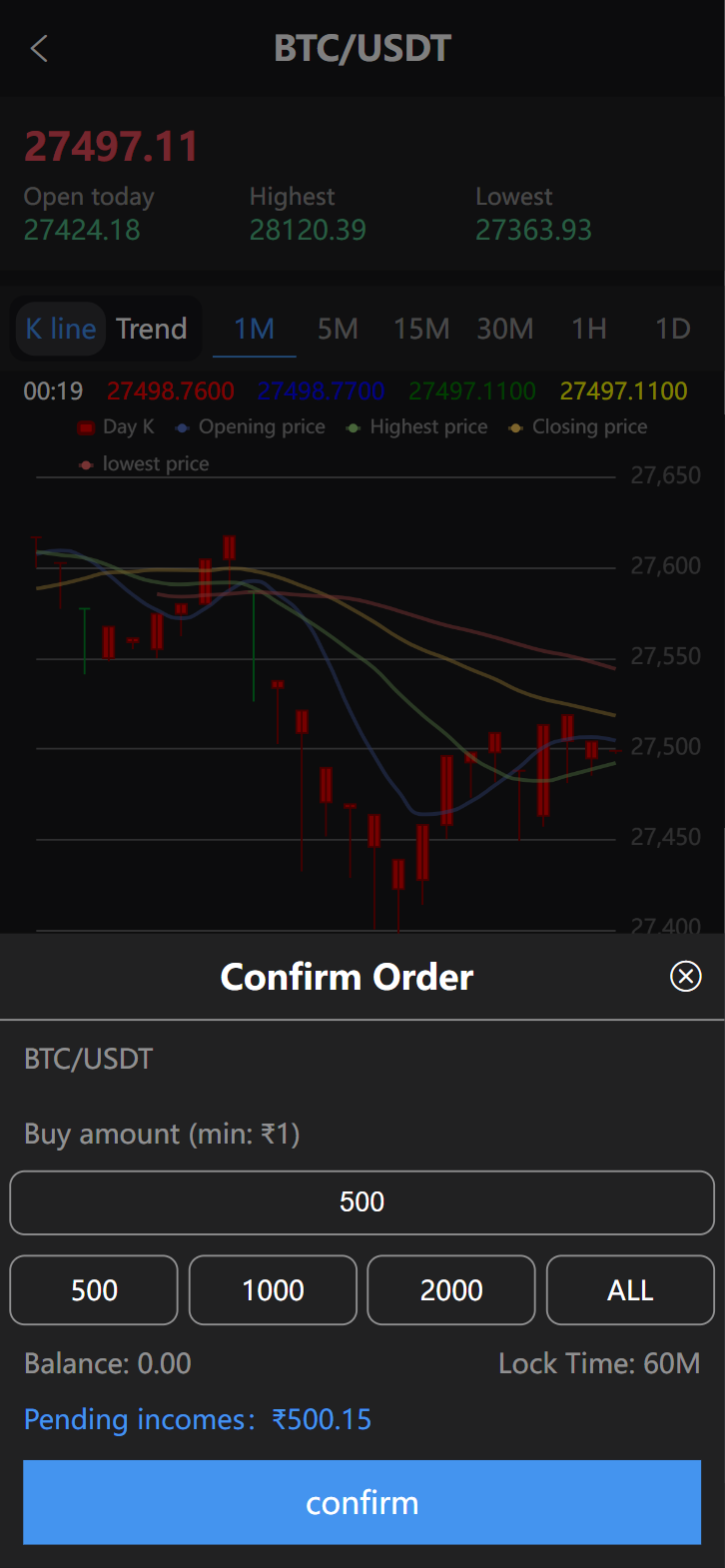This screenshot has height=1568, width=725.
Task: Select the 1M chart interval
Action: (x=255, y=329)
